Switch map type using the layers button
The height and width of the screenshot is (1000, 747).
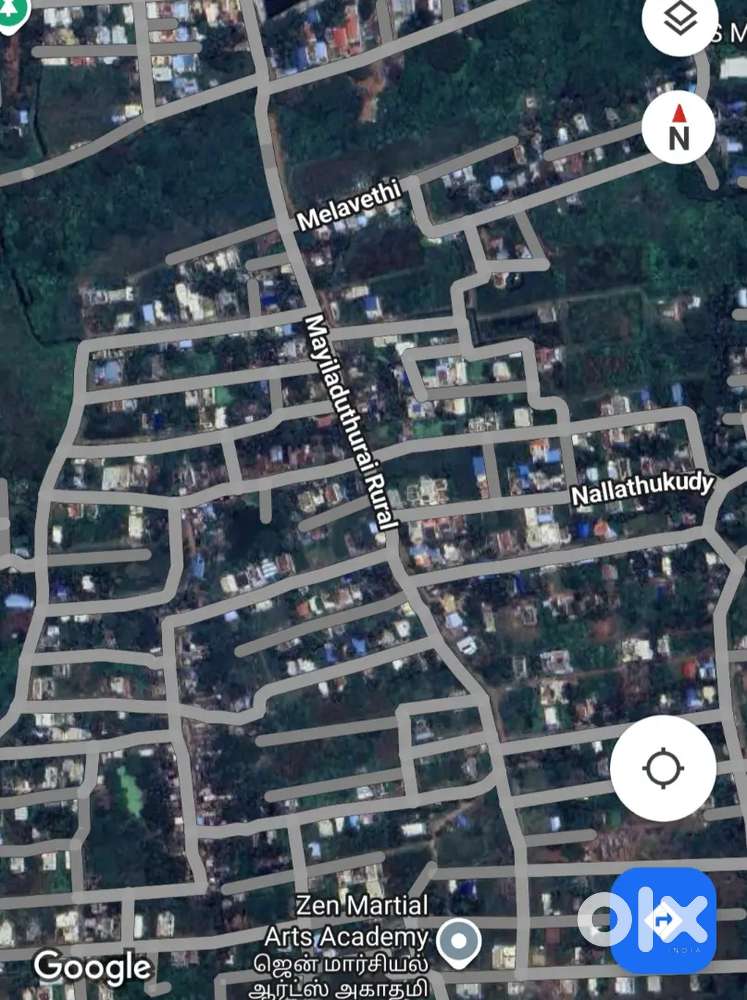pos(681,20)
